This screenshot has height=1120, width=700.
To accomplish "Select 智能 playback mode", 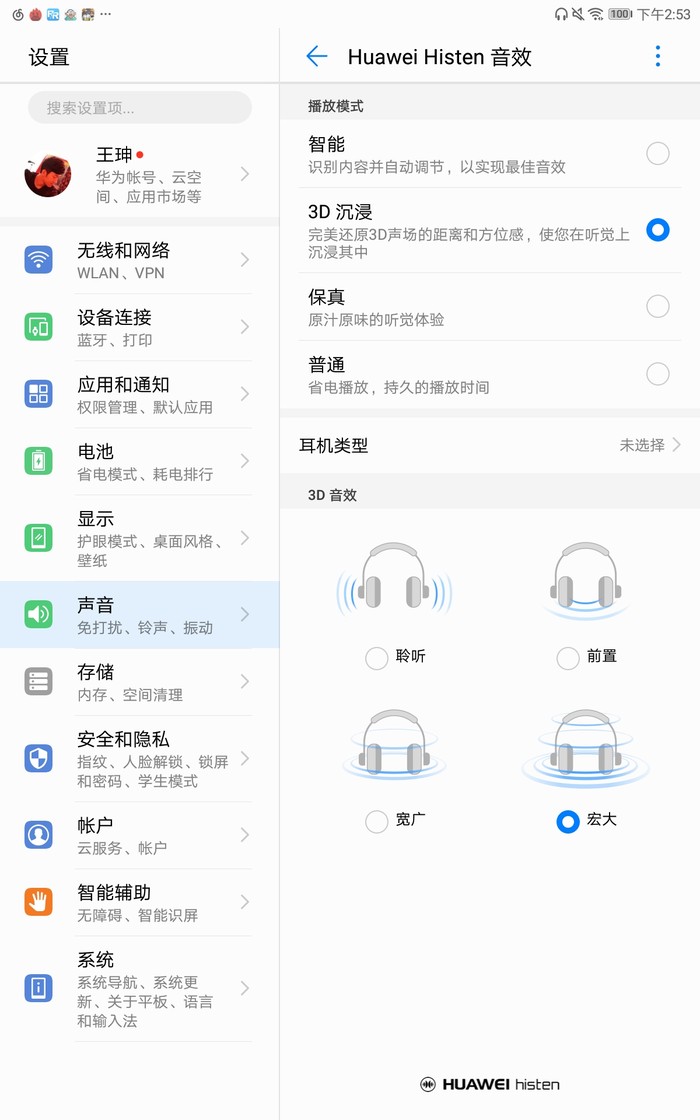I will click(x=657, y=154).
